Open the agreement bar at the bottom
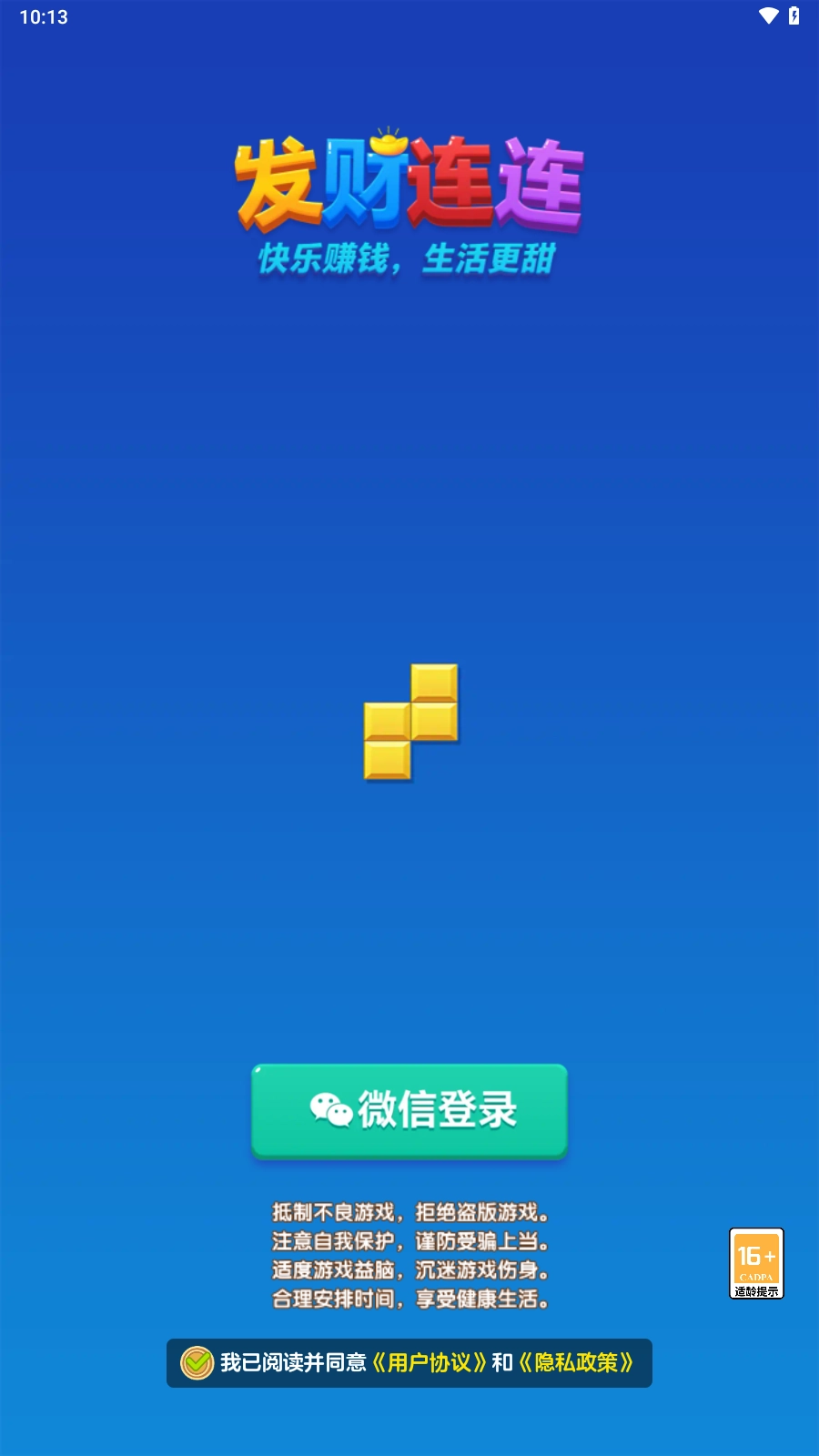This screenshot has height=1456, width=819. coord(409,1364)
